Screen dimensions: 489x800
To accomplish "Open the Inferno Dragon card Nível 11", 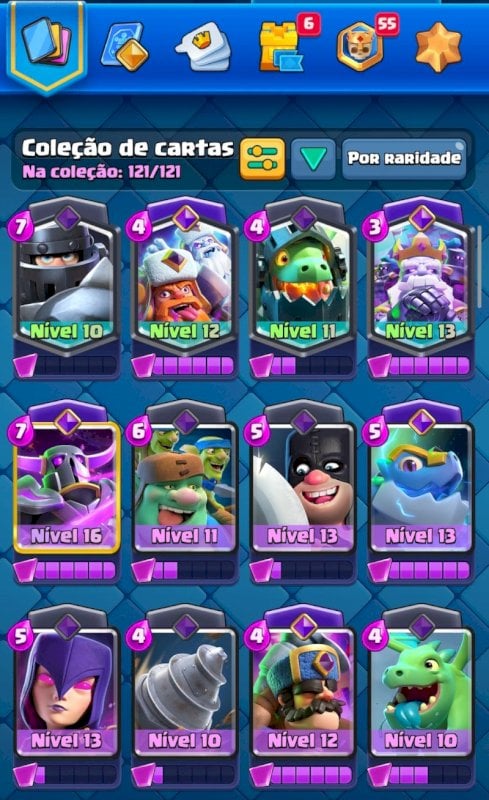I will 303,288.
